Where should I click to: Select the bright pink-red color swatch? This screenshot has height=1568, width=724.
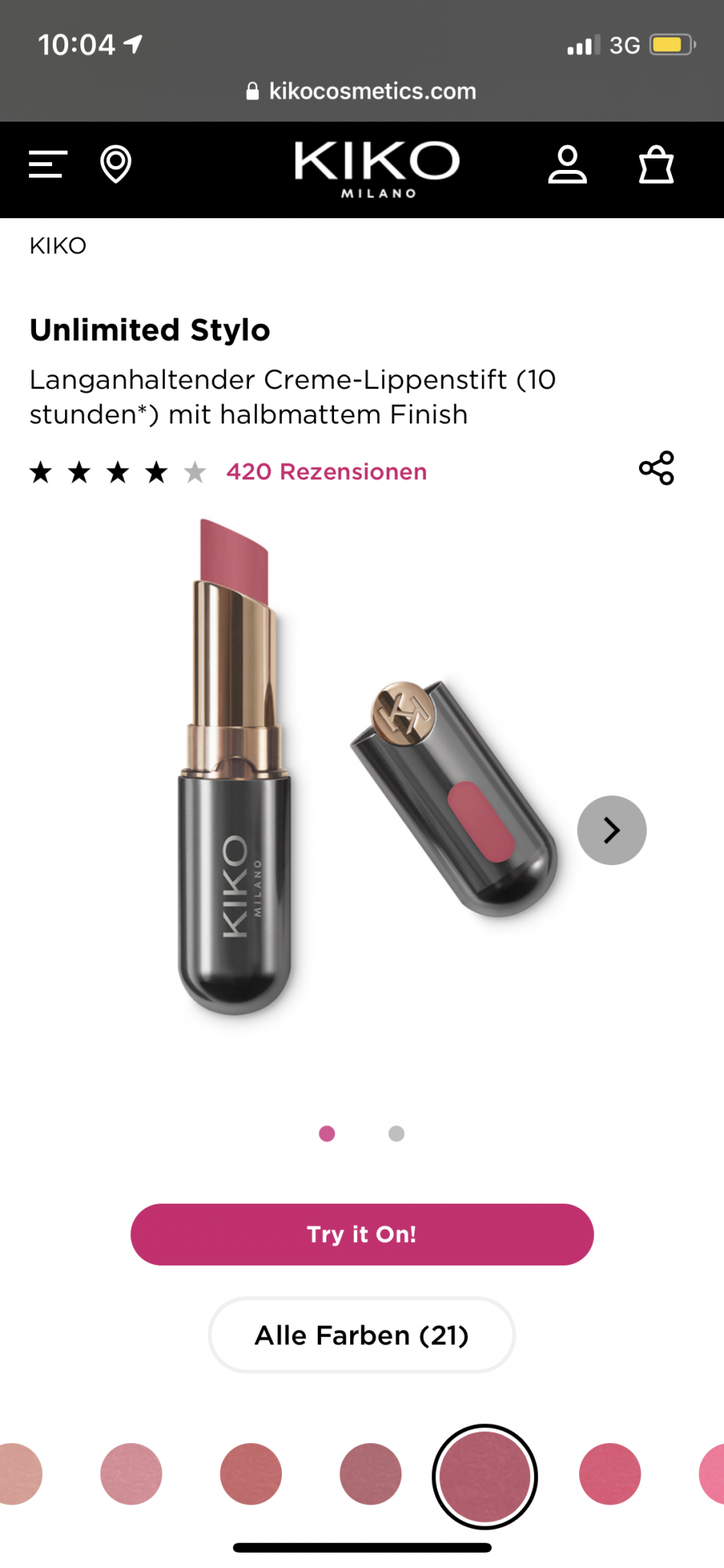[x=610, y=1474]
